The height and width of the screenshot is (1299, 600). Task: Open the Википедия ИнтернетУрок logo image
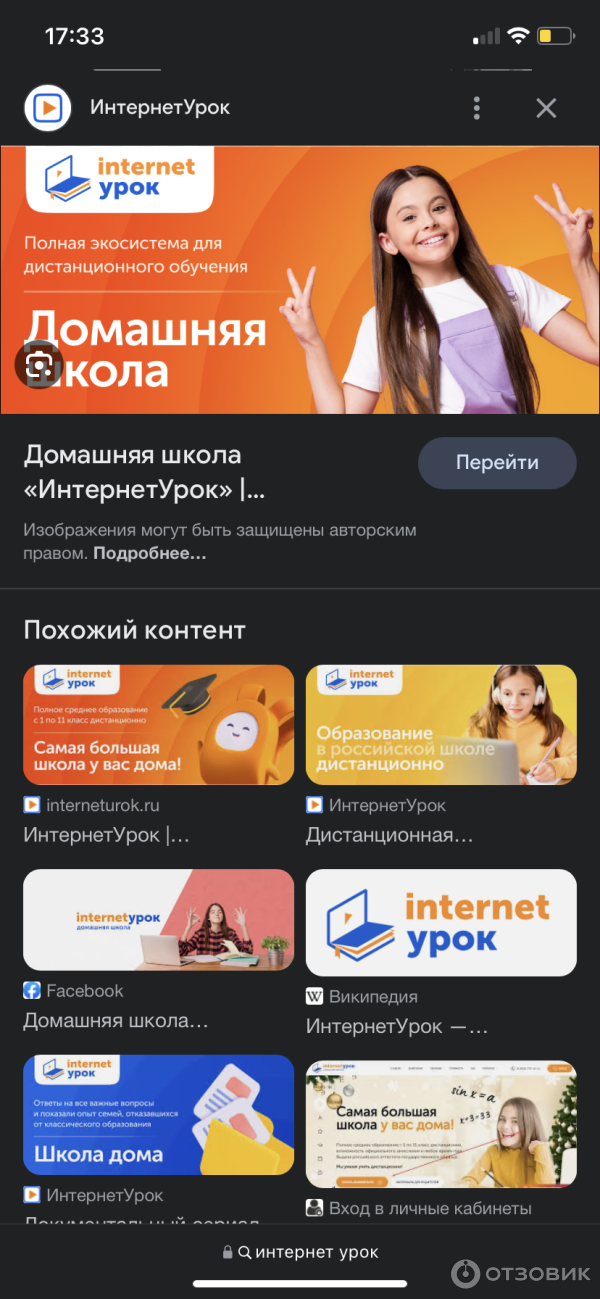[441, 922]
